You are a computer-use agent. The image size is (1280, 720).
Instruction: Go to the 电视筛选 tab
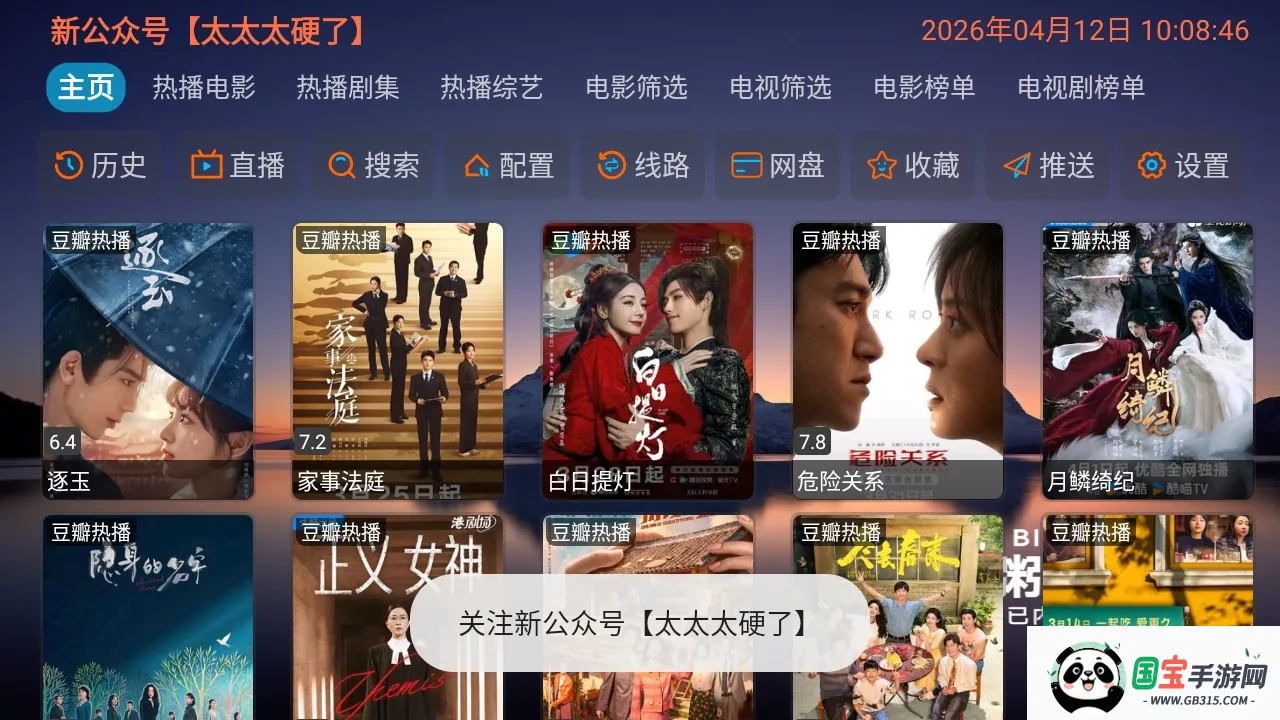click(780, 88)
